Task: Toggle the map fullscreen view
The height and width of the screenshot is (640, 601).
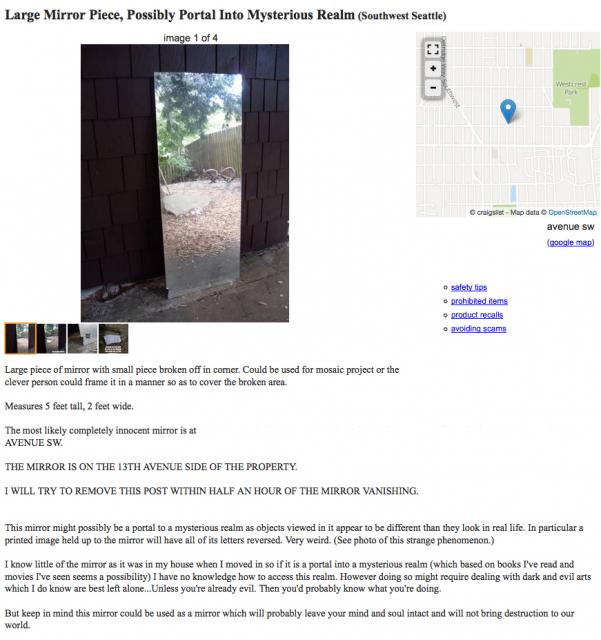Action: pos(432,48)
